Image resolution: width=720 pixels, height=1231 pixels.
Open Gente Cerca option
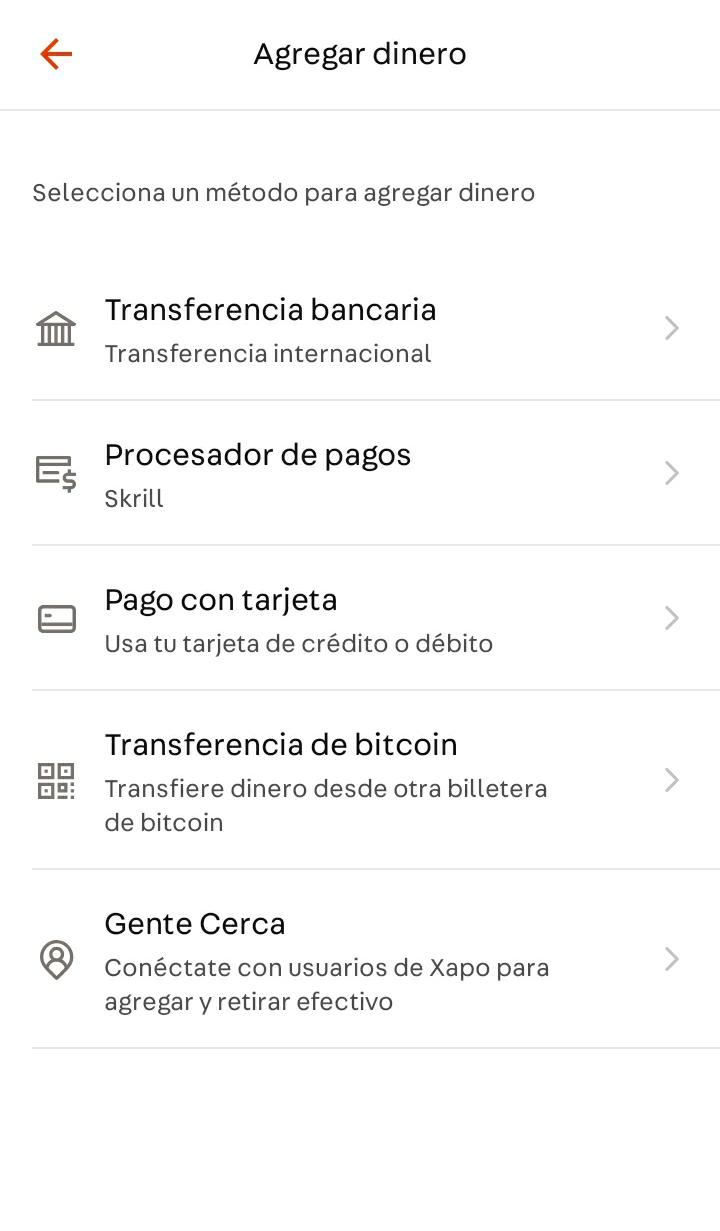tap(360, 959)
